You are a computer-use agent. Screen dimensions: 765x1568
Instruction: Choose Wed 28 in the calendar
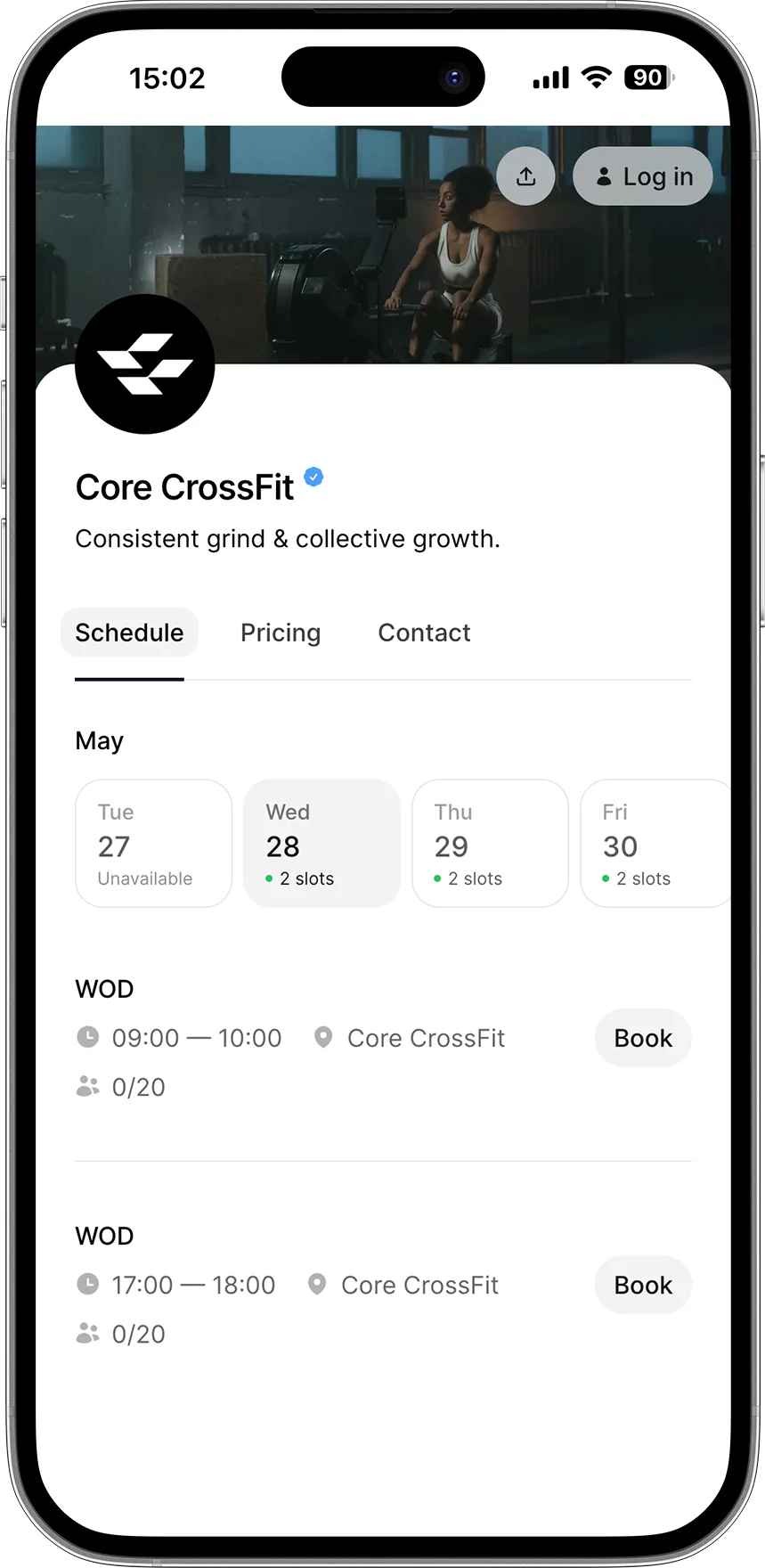[x=321, y=843]
